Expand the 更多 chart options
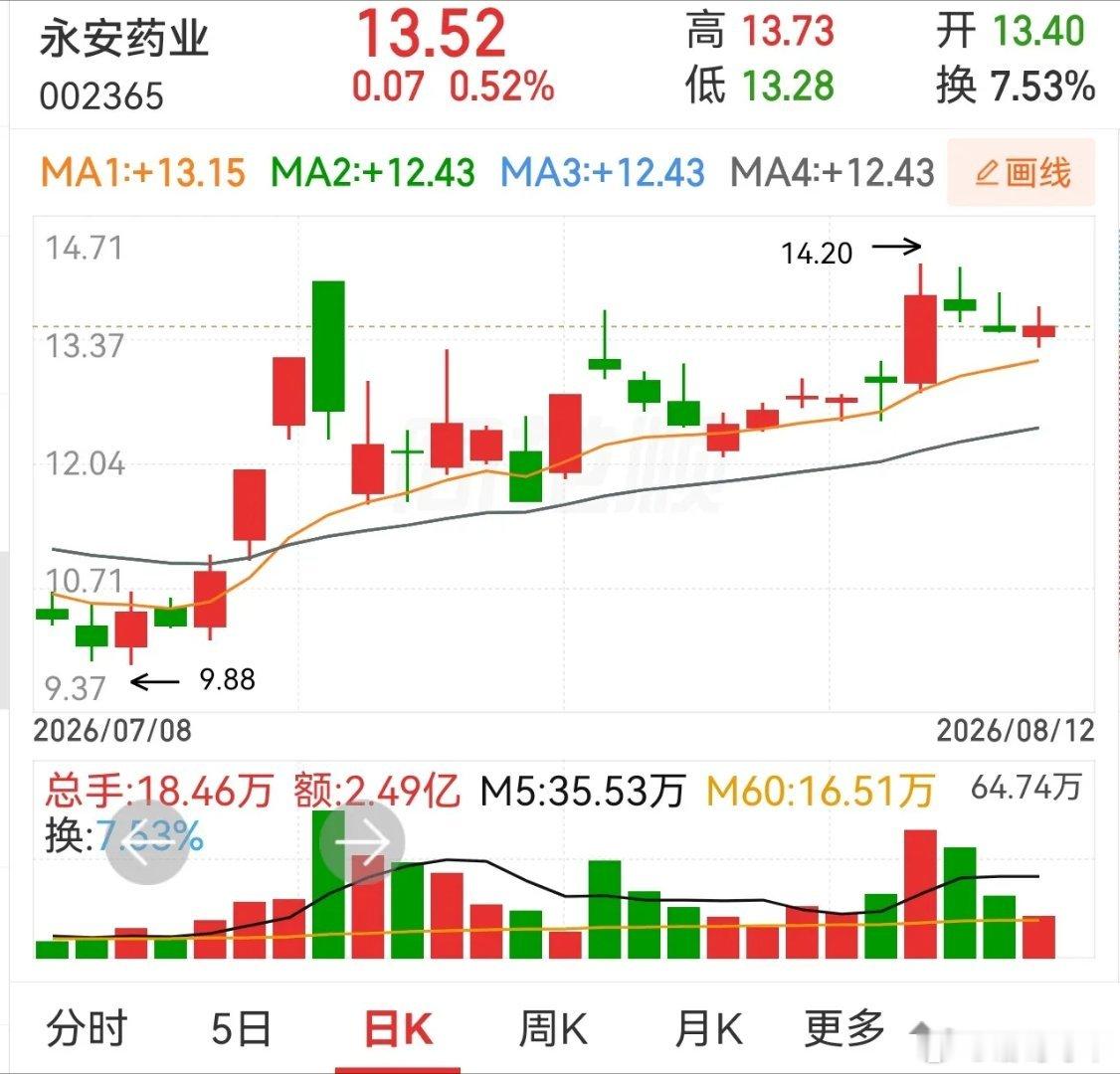The width and height of the screenshot is (1120, 1074). pyautogui.click(x=845, y=1028)
